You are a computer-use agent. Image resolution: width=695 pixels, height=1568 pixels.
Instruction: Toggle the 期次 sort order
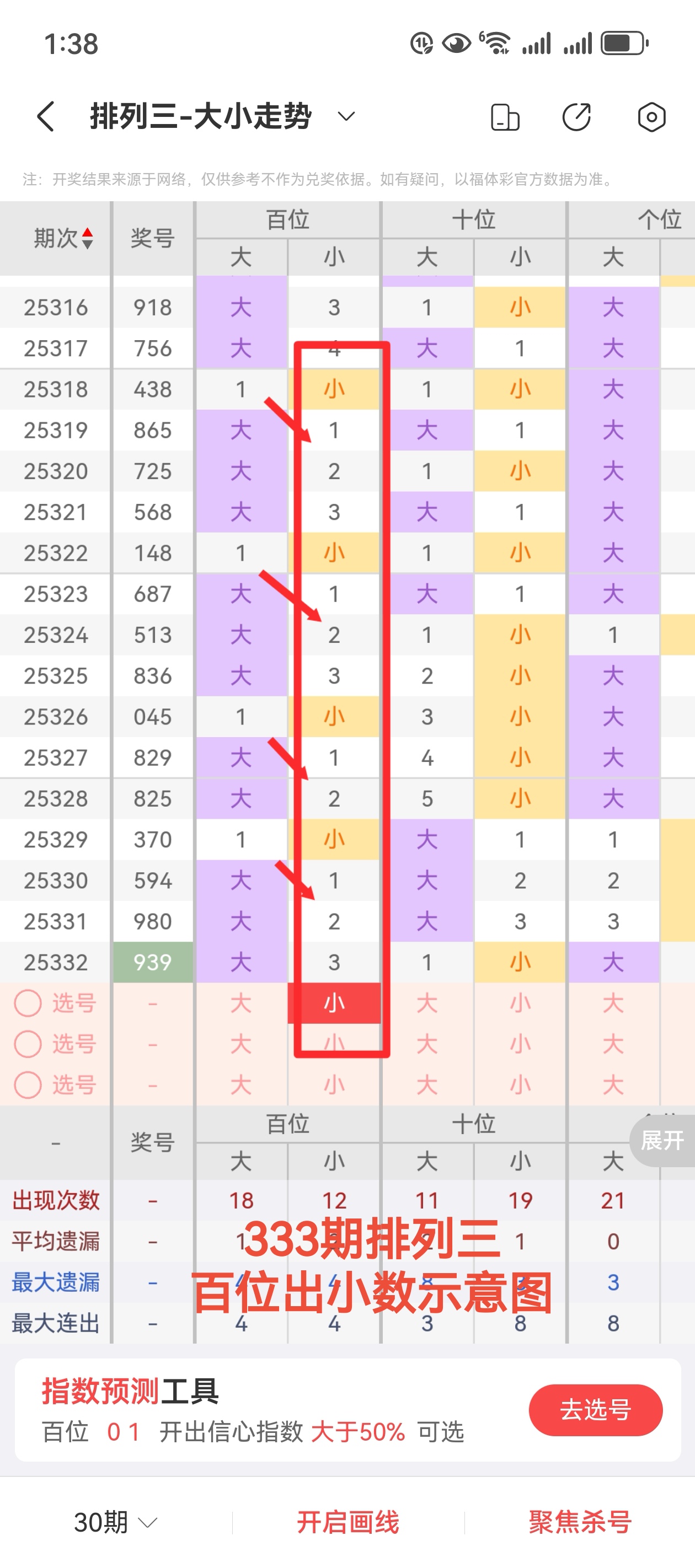pos(87,238)
